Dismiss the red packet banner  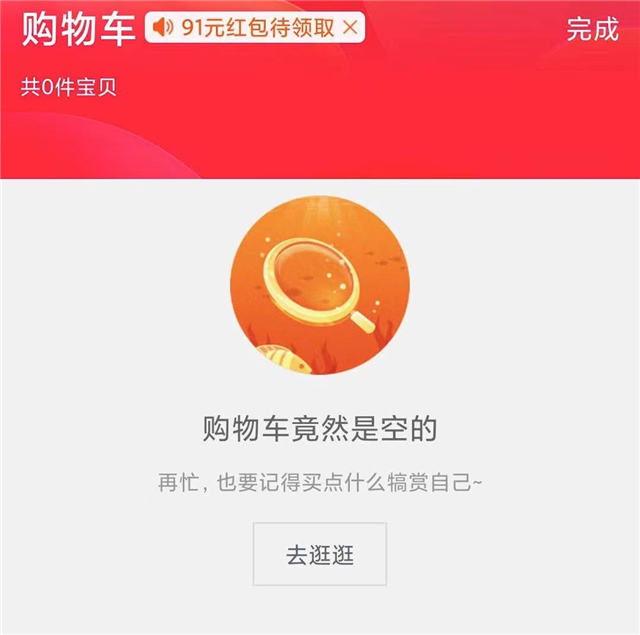(349, 28)
